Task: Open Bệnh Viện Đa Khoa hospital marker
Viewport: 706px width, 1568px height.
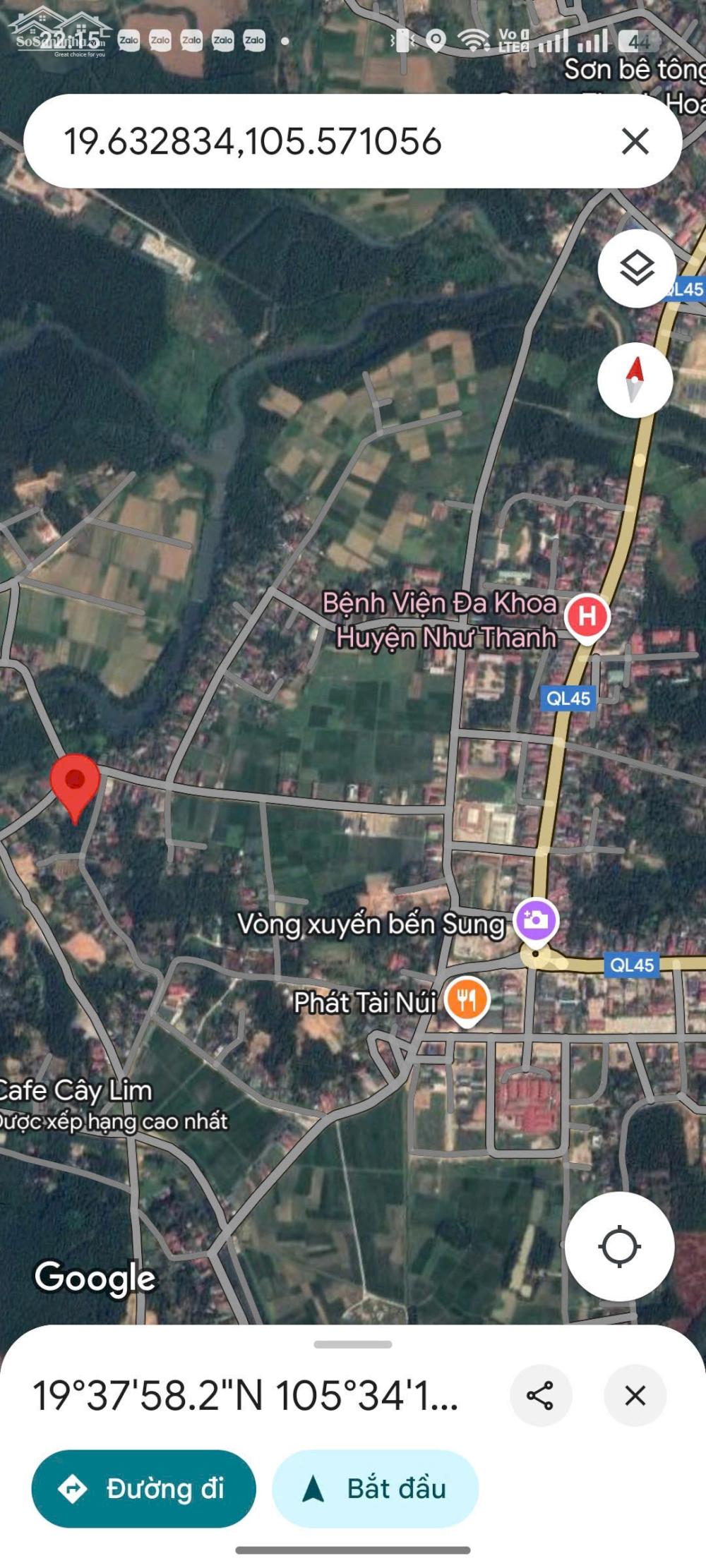Action: click(x=587, y=616)
